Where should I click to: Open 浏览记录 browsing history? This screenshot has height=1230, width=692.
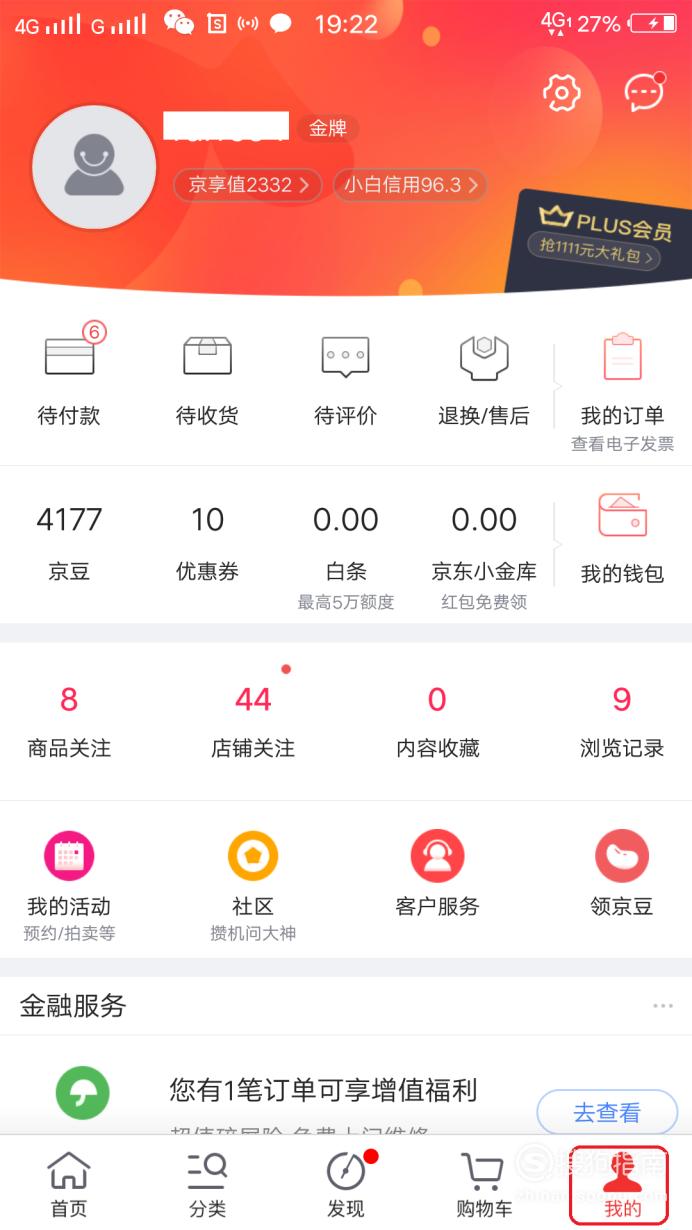coord(622,720)
